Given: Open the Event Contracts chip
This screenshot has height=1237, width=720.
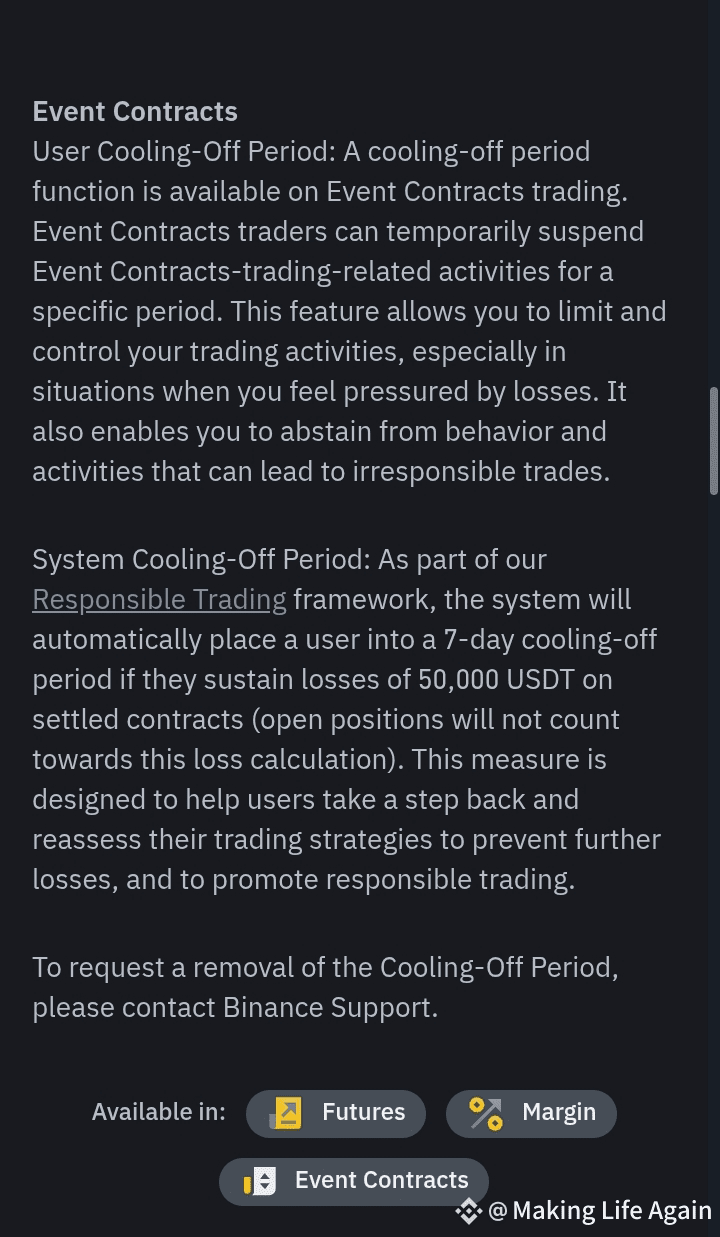Looking at the screenshot, I should point(354,1181).
